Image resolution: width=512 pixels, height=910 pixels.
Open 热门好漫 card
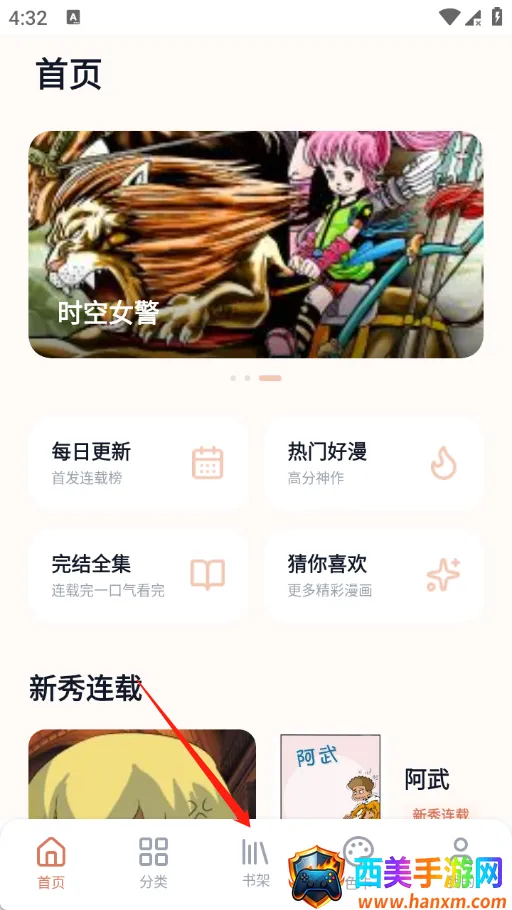tap(374, 463)
